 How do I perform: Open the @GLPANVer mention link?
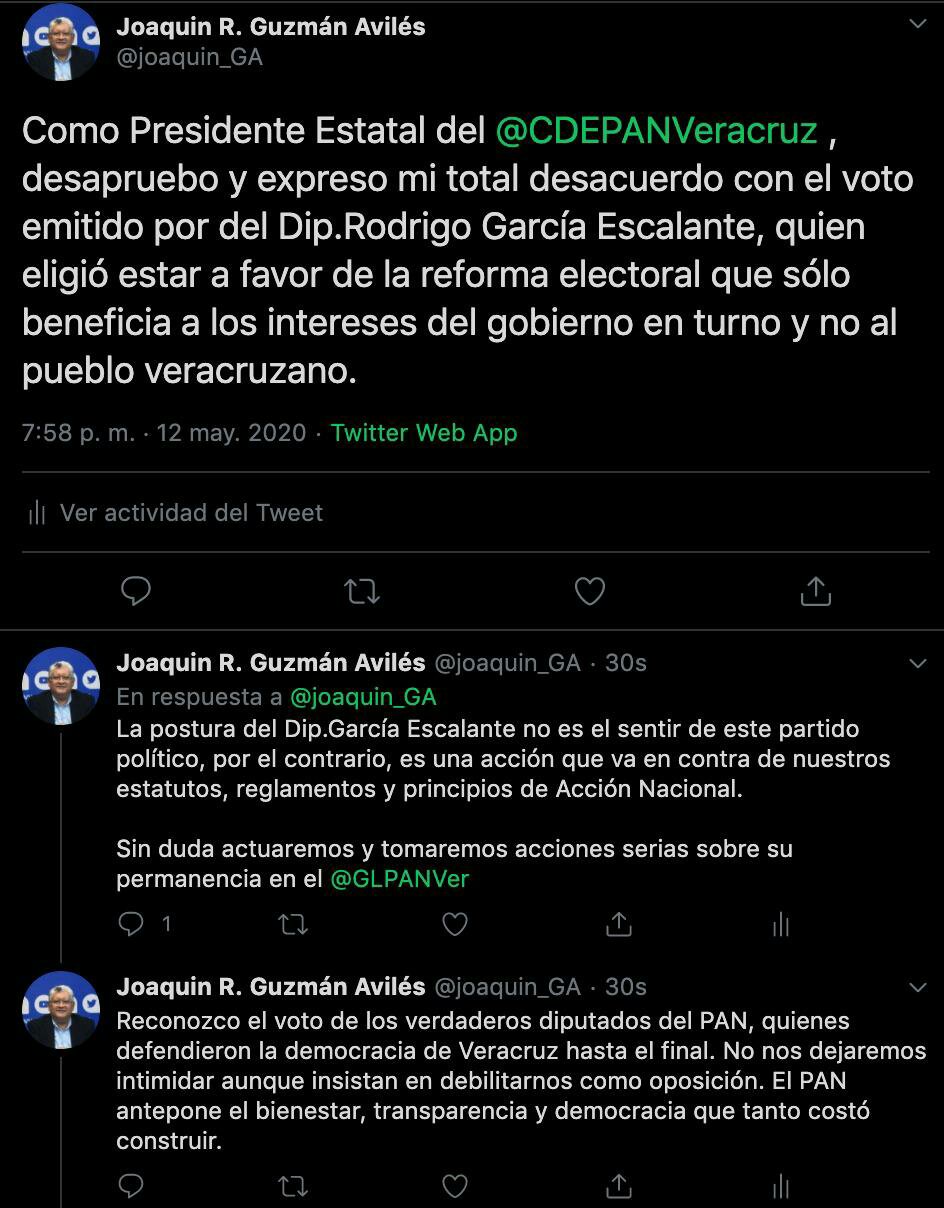(x=399, y=879)
